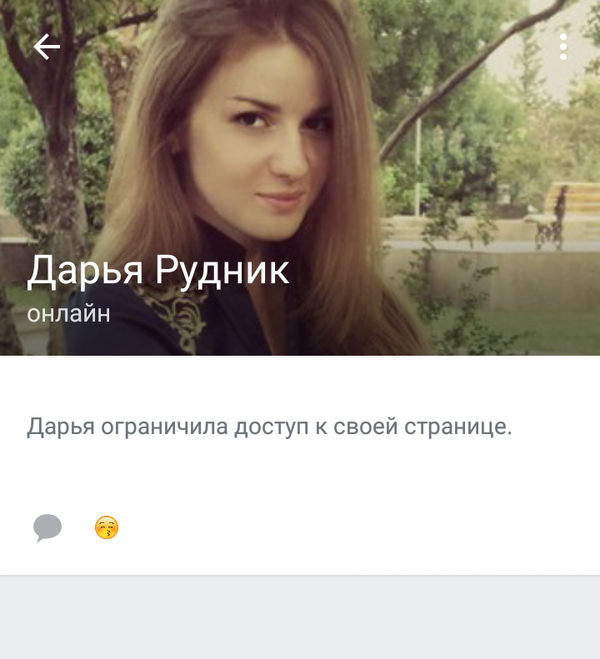The width and height of the screenshot is (600, 659).
Task: Tap the kiss emoji gift icon
Action: (x=107, y=527)
